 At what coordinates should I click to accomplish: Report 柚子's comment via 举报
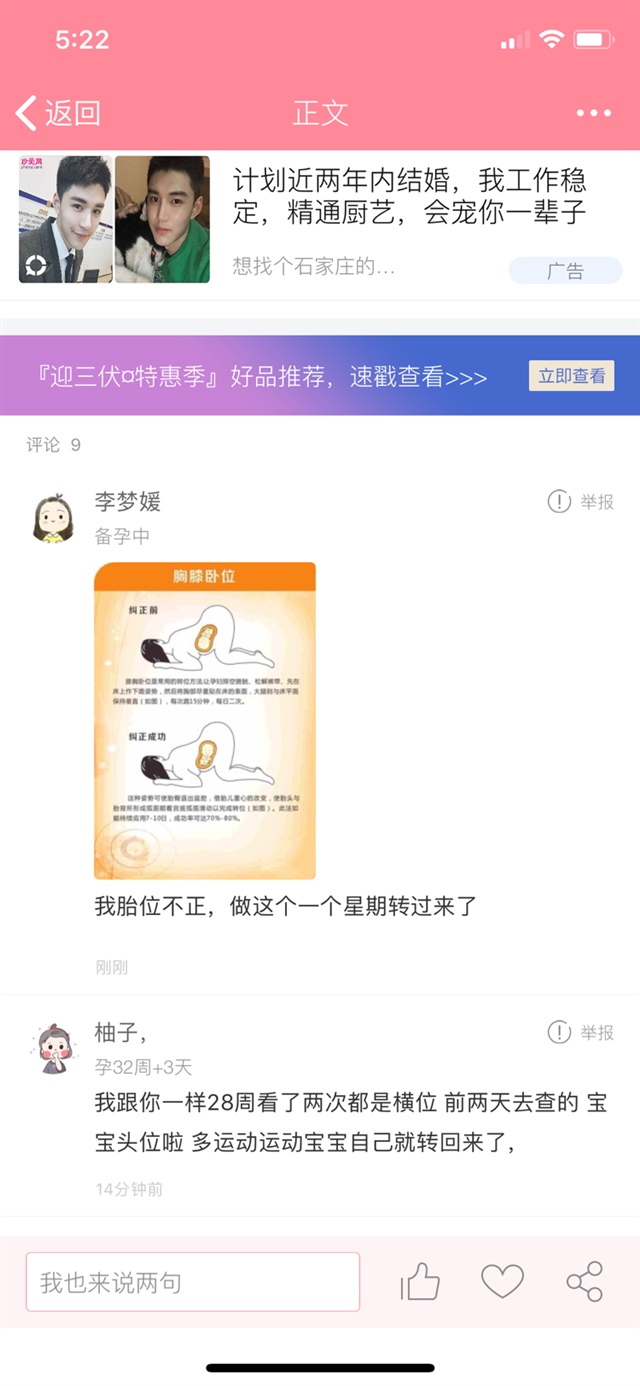(581, 1032)
